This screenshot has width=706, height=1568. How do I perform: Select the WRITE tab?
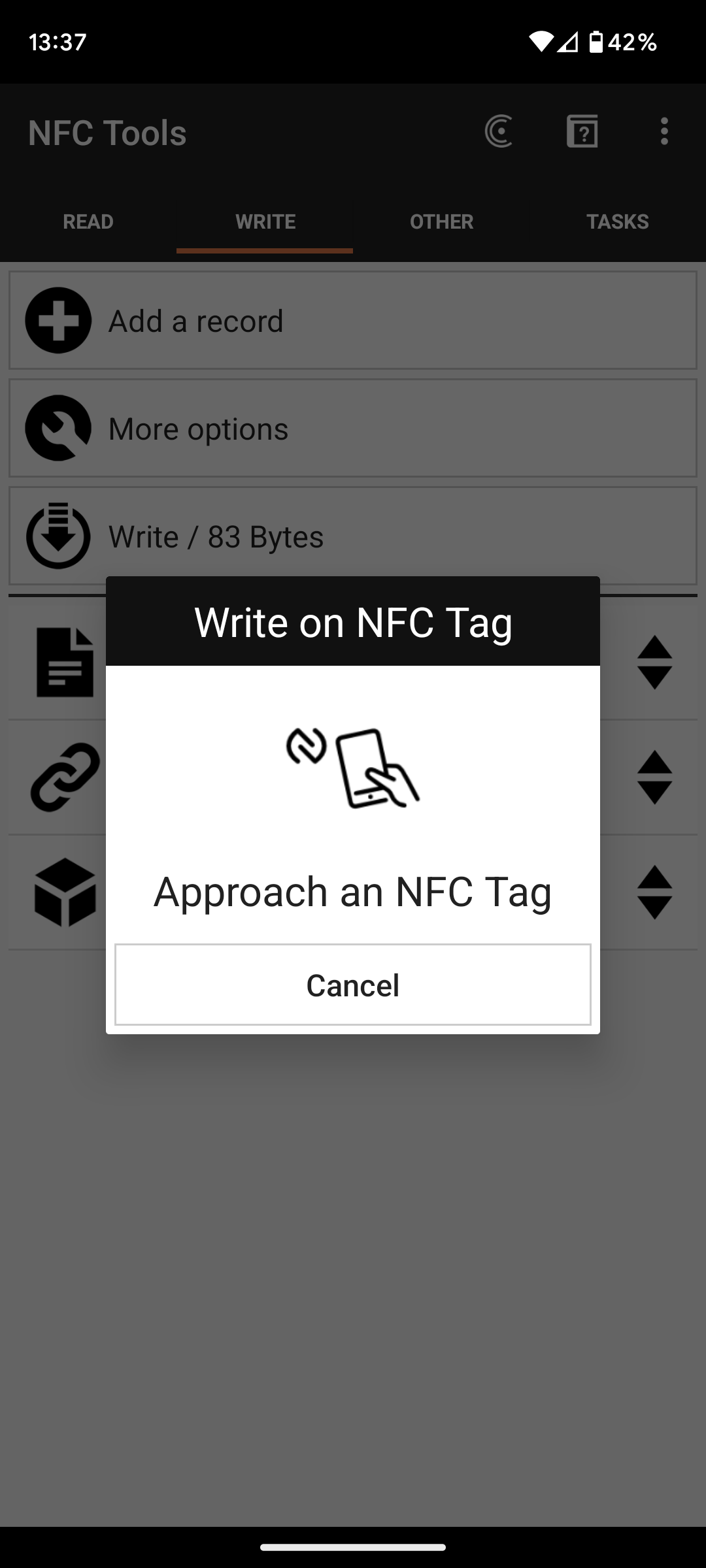click(x=265, y=221)
